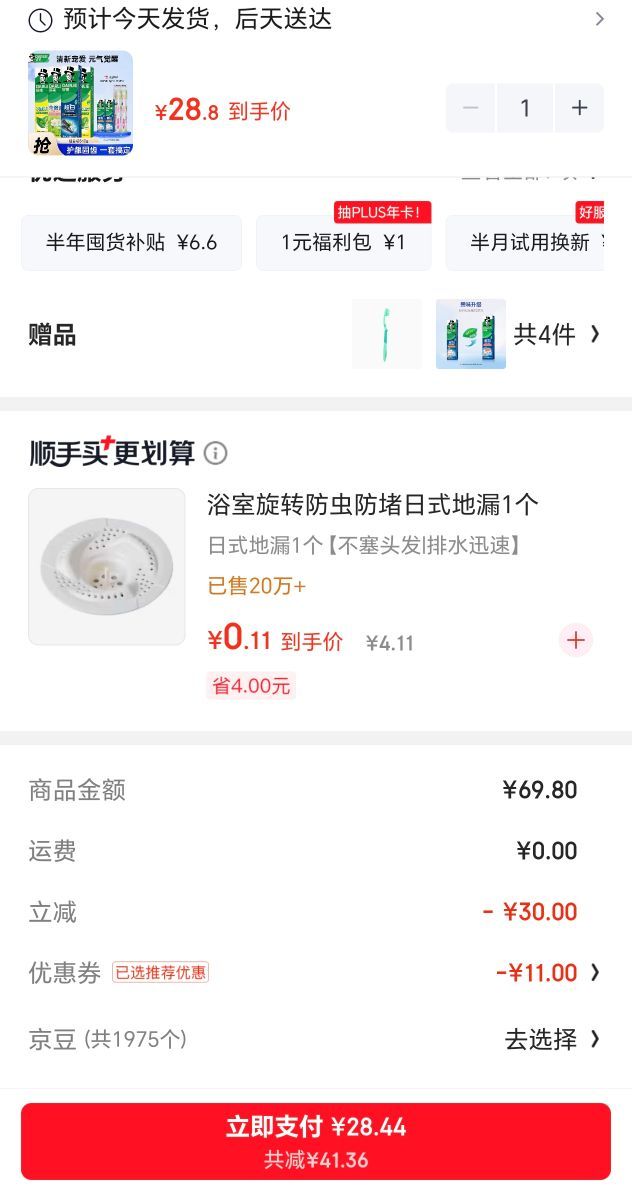Open the 浴室旋转防虫防堵日式地漏 product
The width and height of the screenshot is (632, 1201).
pyautogui.click(x=373, y=504)
